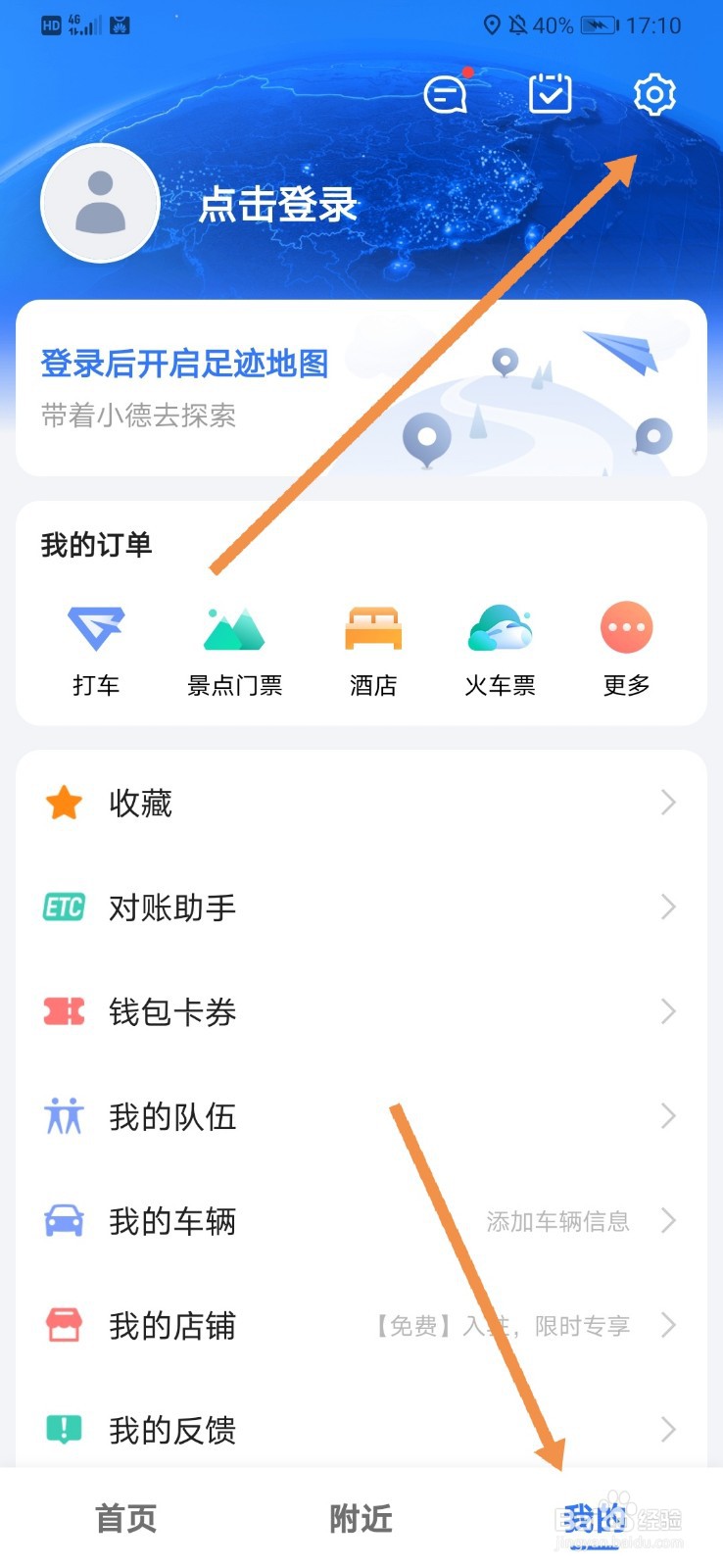Click the profile avatar placeholder
The height and width of the screenshot is (1568, 723).
point(99,202)
